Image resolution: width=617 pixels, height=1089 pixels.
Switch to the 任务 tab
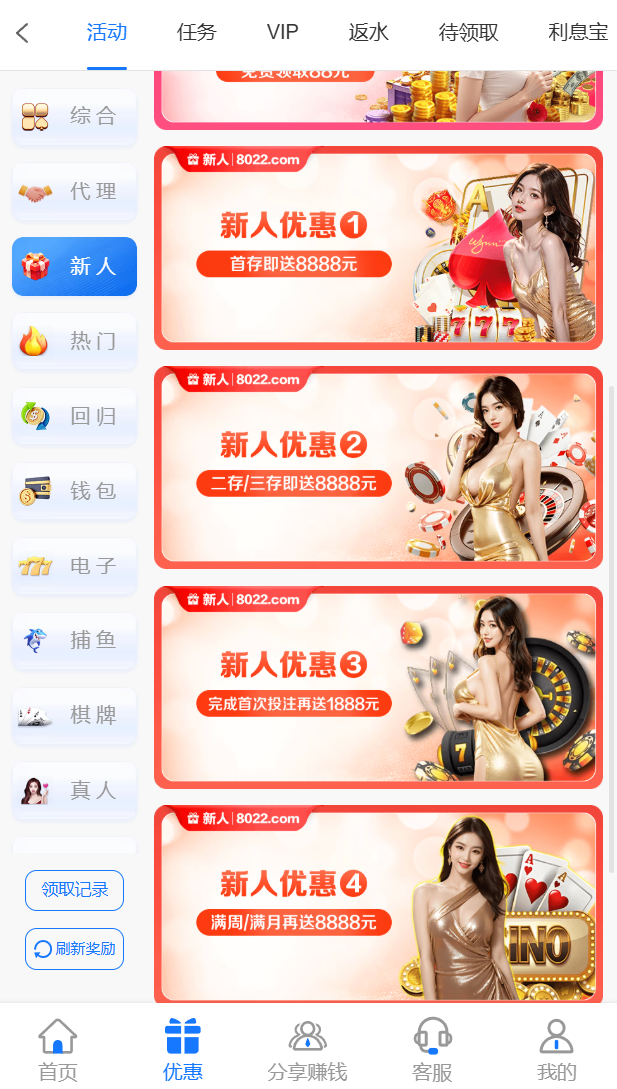click(196, 32)
